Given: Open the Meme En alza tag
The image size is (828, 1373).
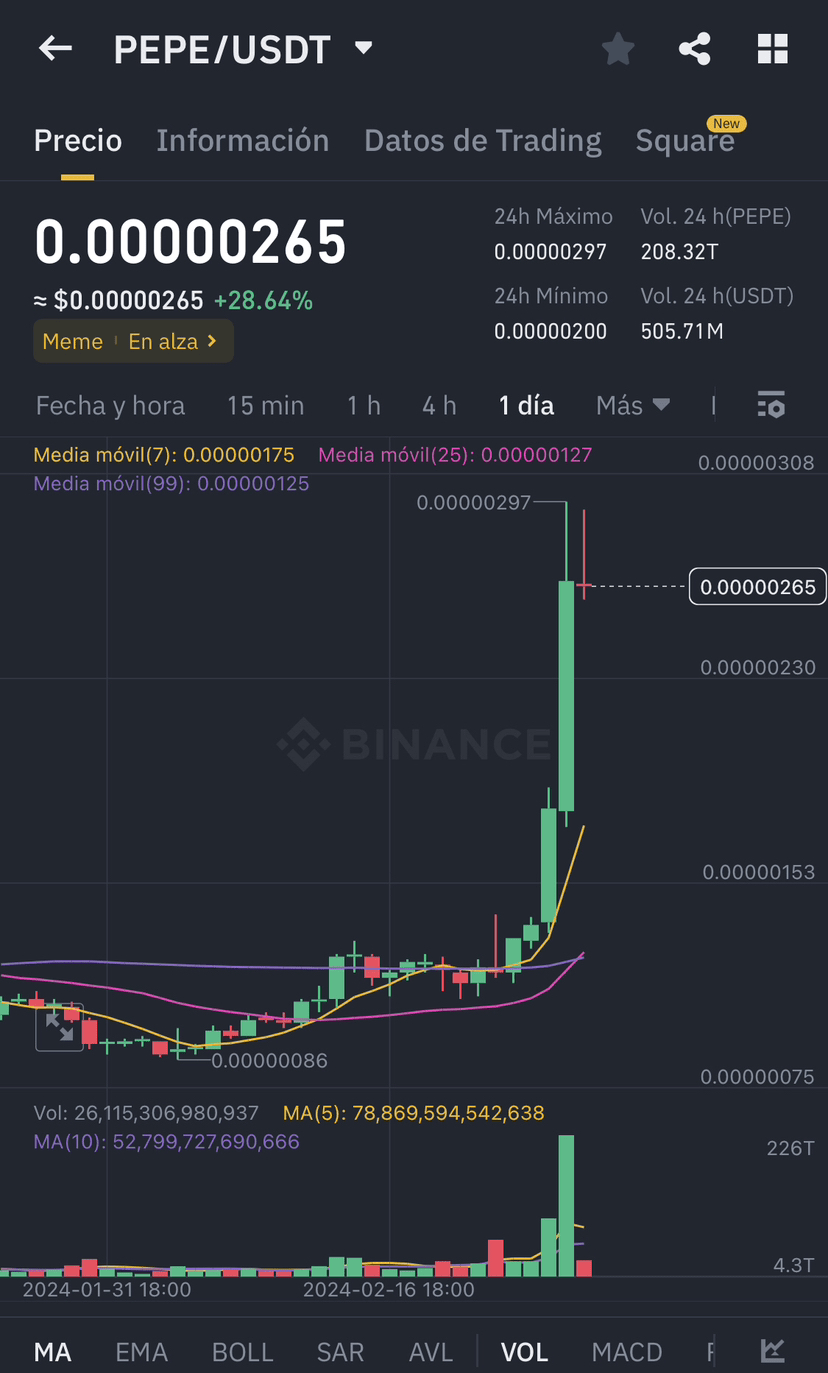Looking at the screenshot, I should click(133, 341).
